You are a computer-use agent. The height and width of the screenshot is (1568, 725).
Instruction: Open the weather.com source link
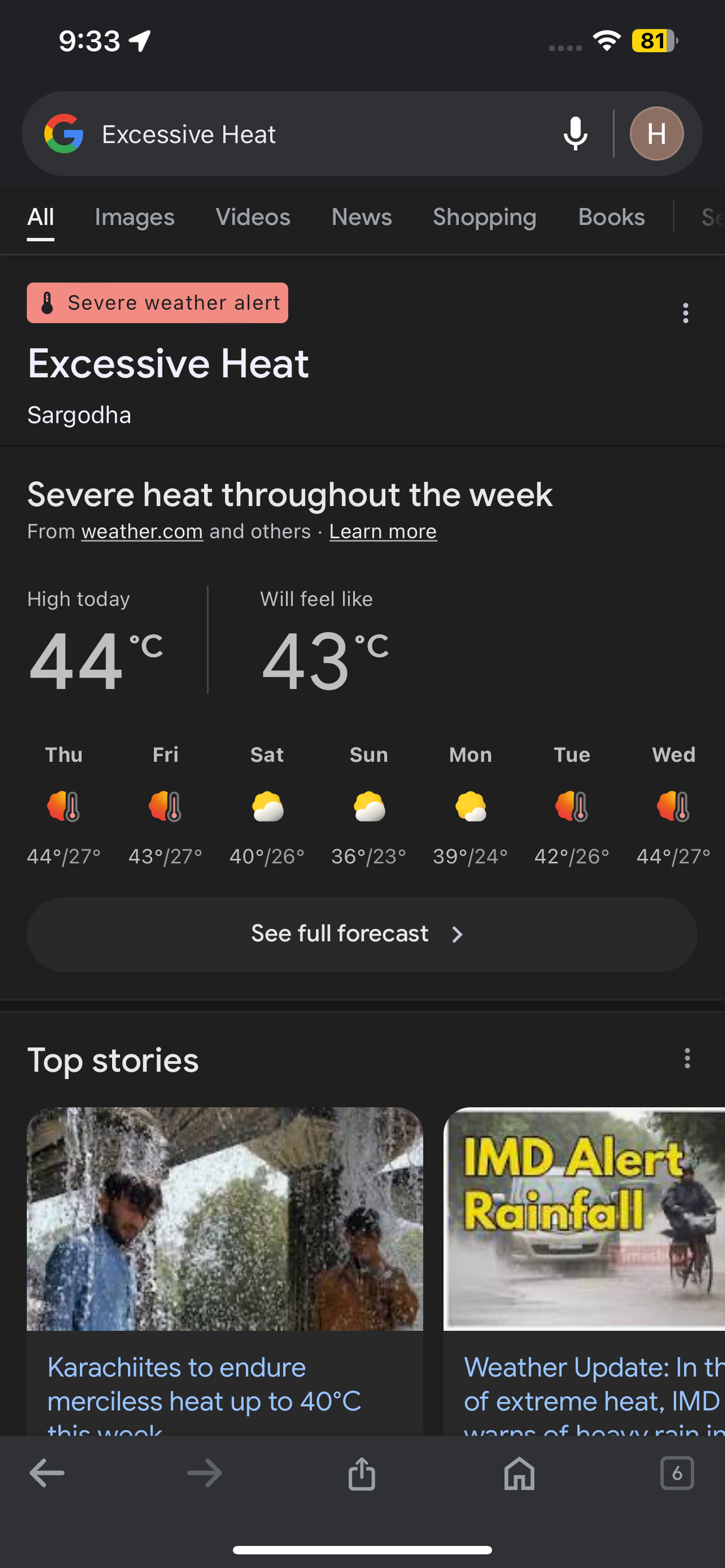pyautogui.click(x=142, y=531)
